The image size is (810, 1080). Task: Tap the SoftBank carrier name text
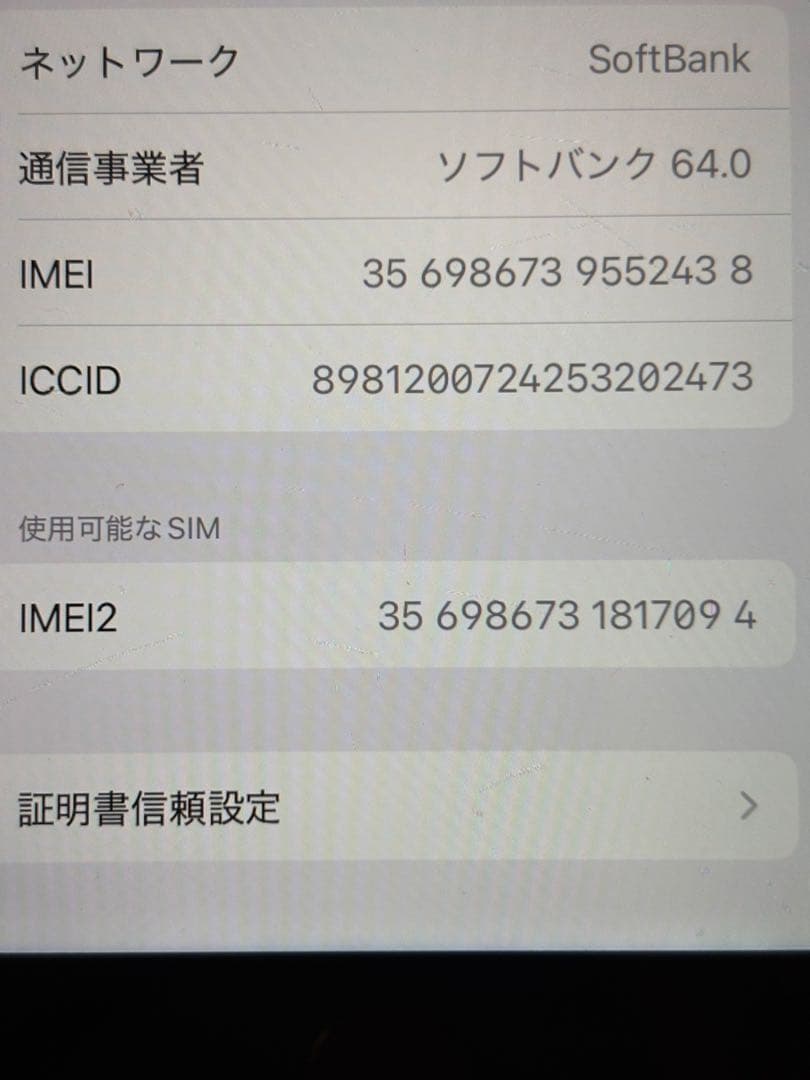click(668, 57)
